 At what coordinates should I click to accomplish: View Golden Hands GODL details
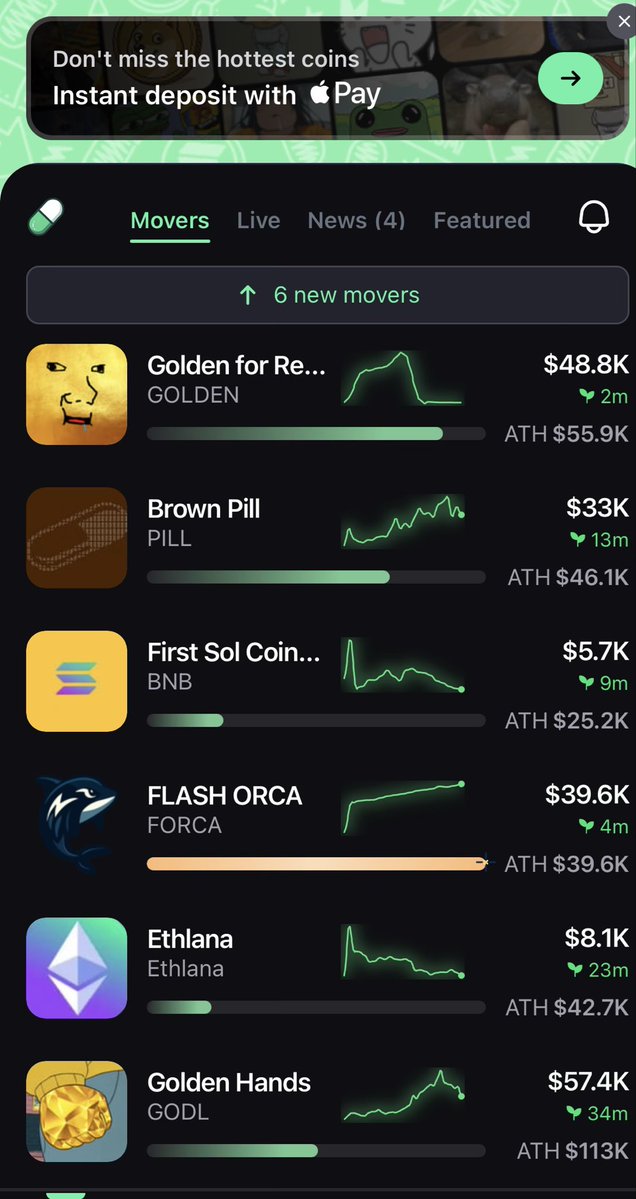tap(228, 1096)
